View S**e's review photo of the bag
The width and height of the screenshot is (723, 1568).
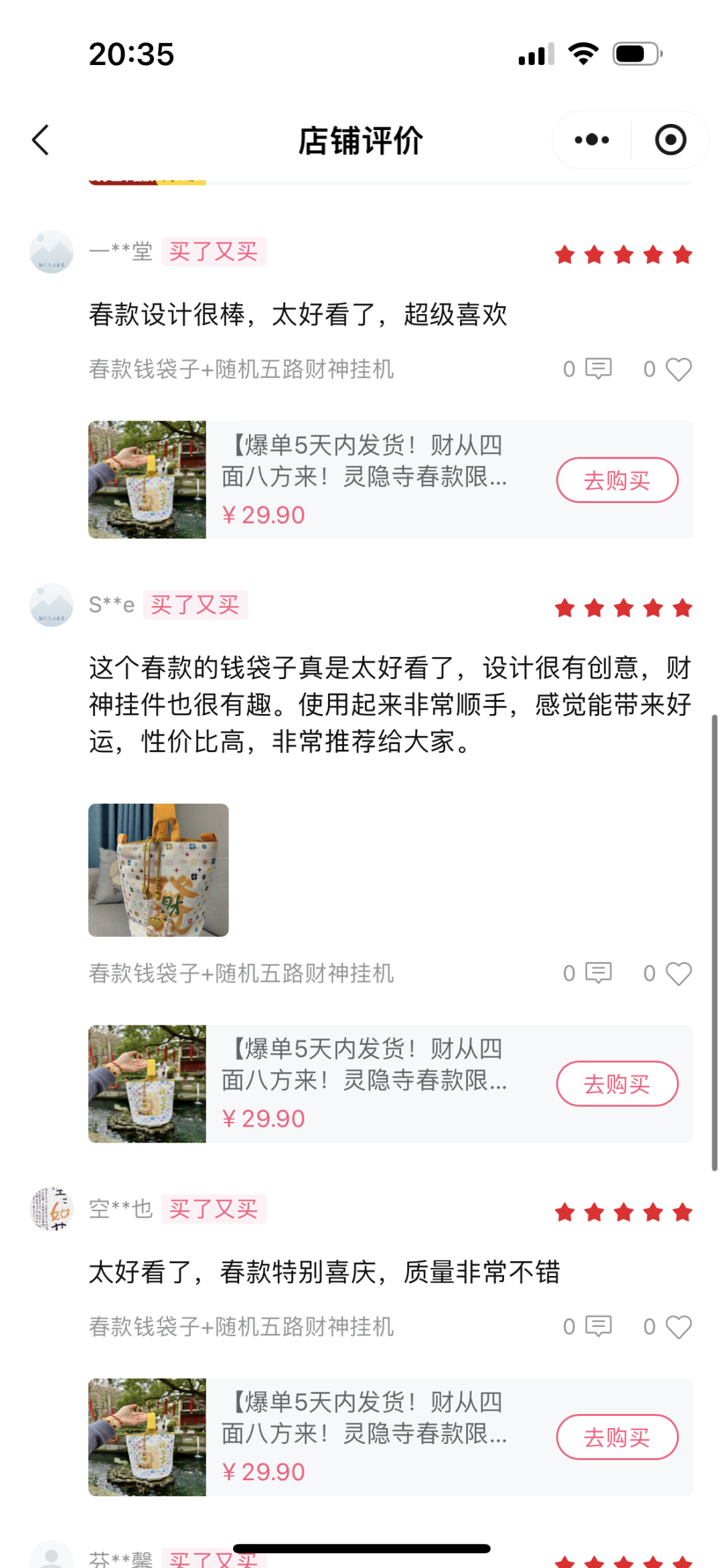(x=159, y=870)
